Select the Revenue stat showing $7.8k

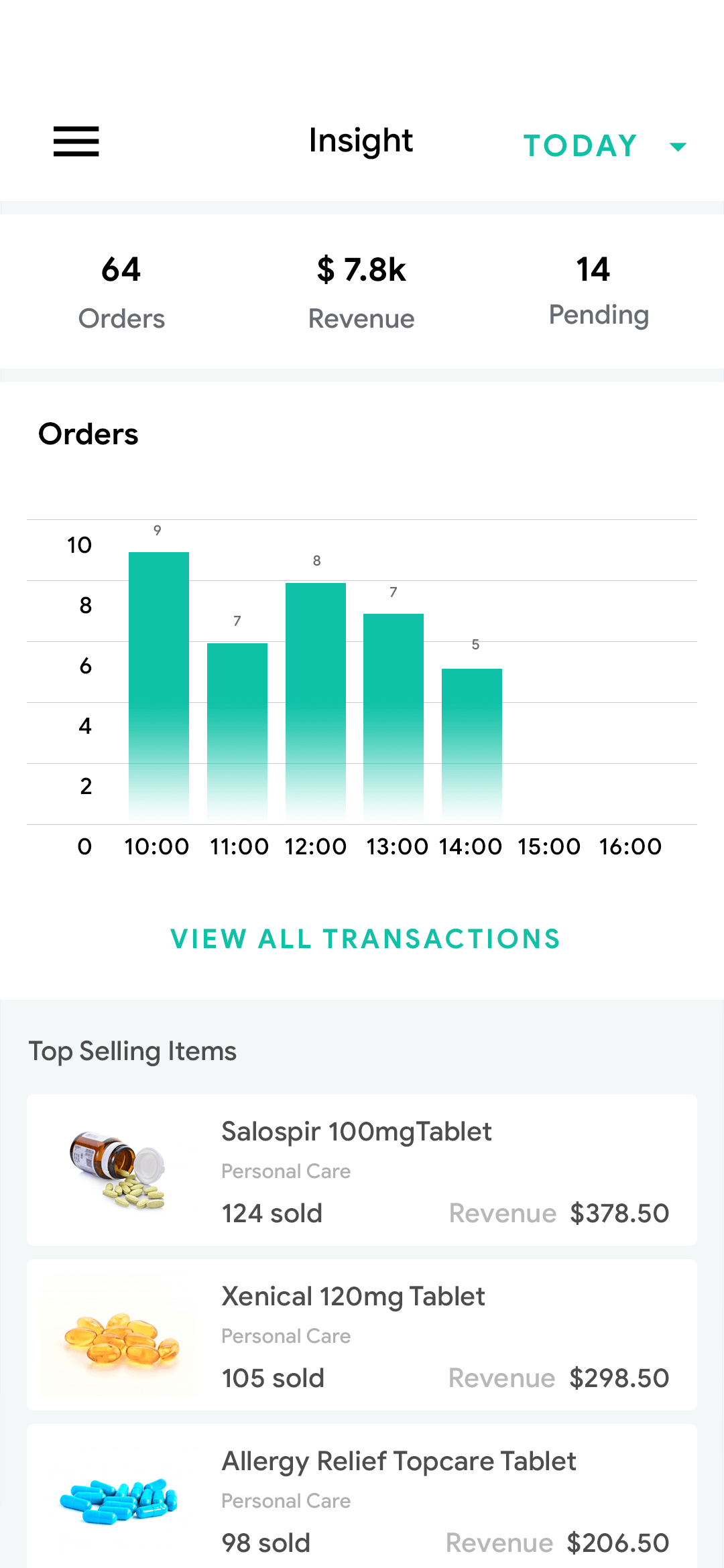(x=362, y=289)
